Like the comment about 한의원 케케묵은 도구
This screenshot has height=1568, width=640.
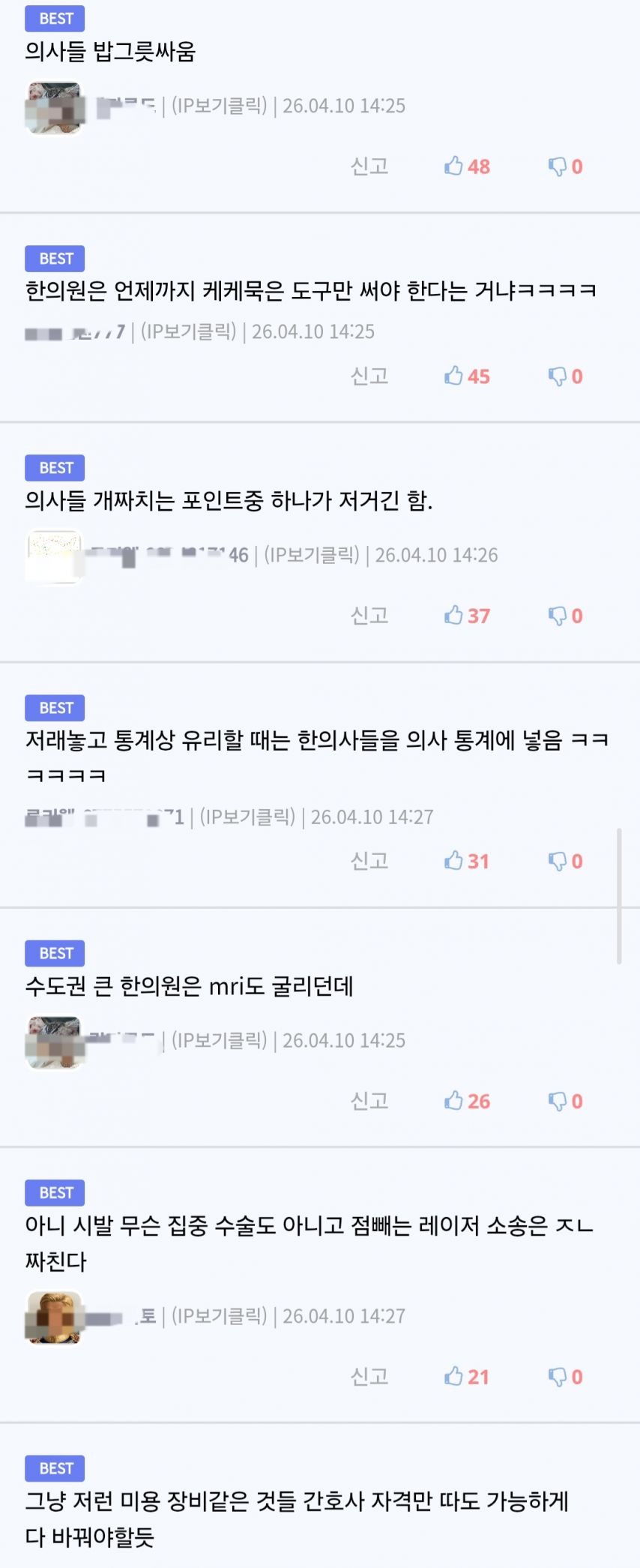point(465,376)
